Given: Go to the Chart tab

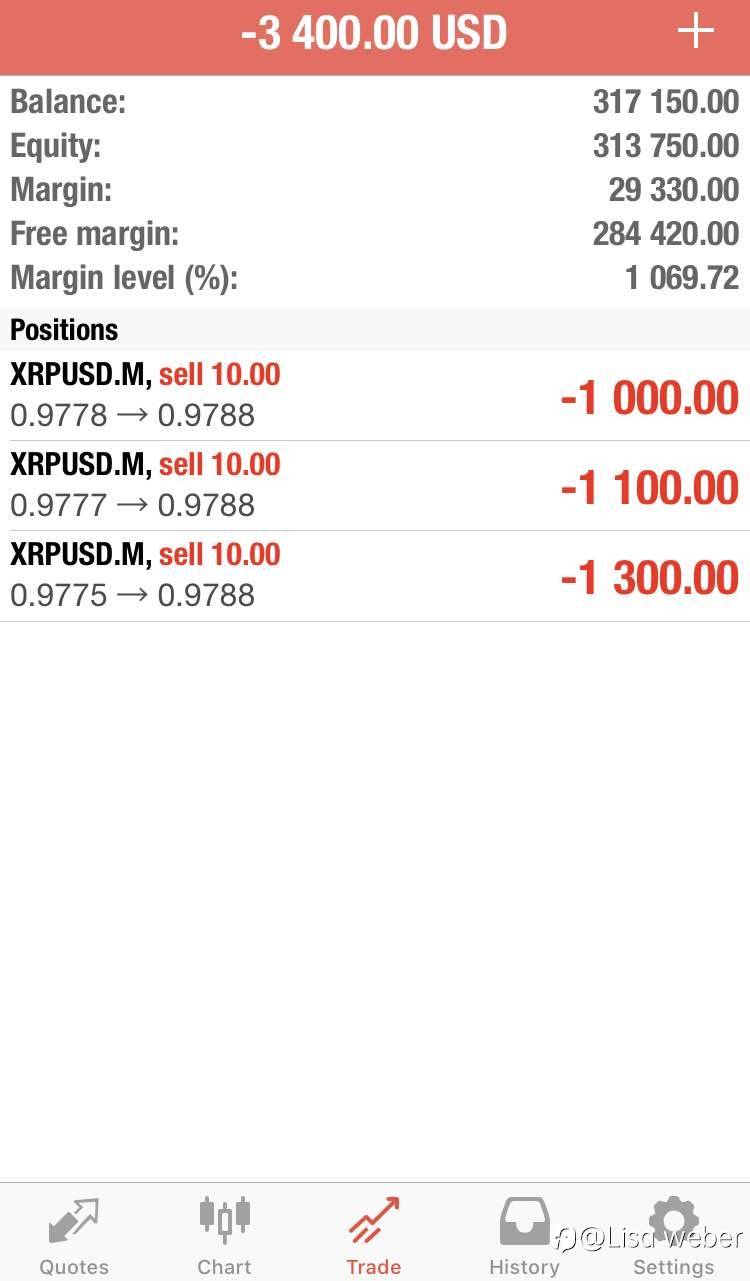Looking at the screenshot, I should point(224,1234).
